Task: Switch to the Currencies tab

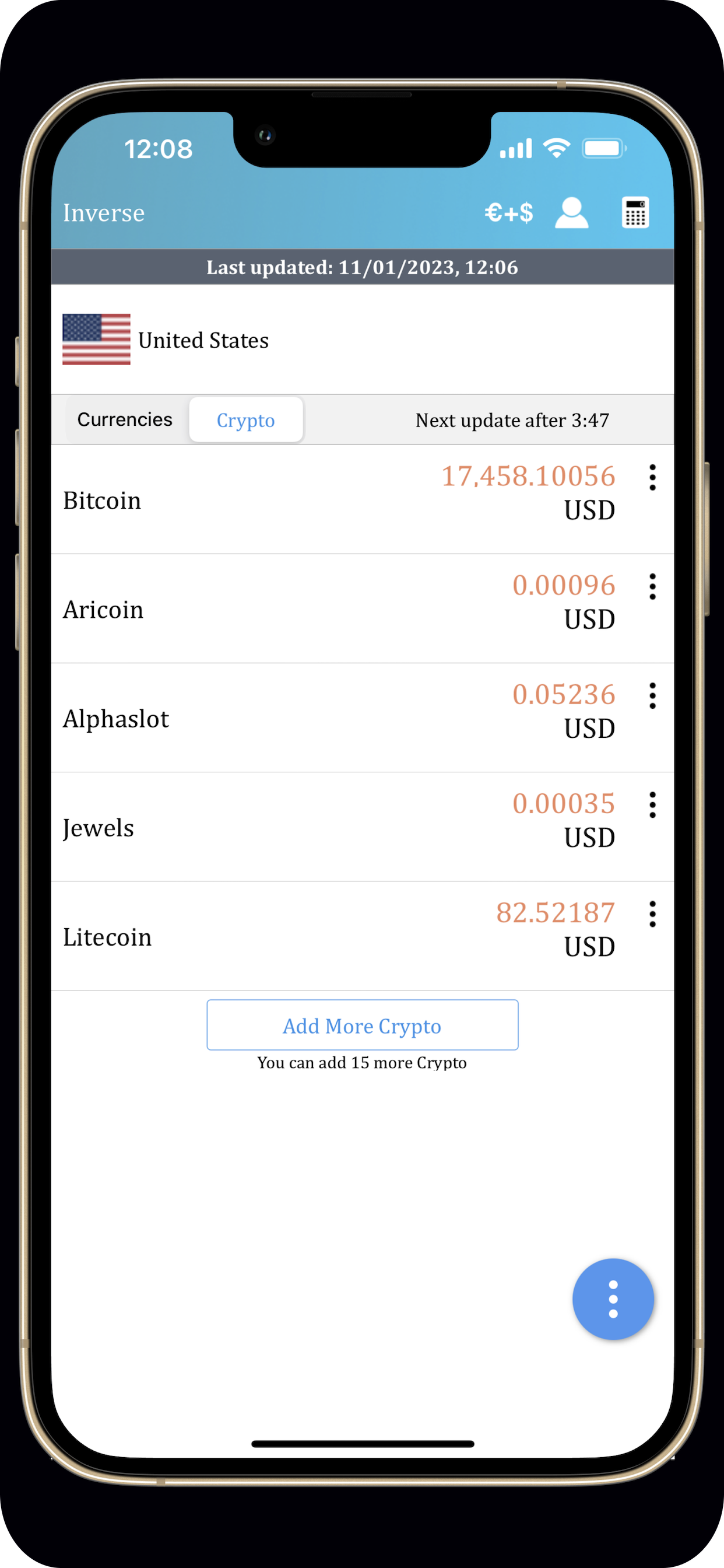Action: click(125, 419)
